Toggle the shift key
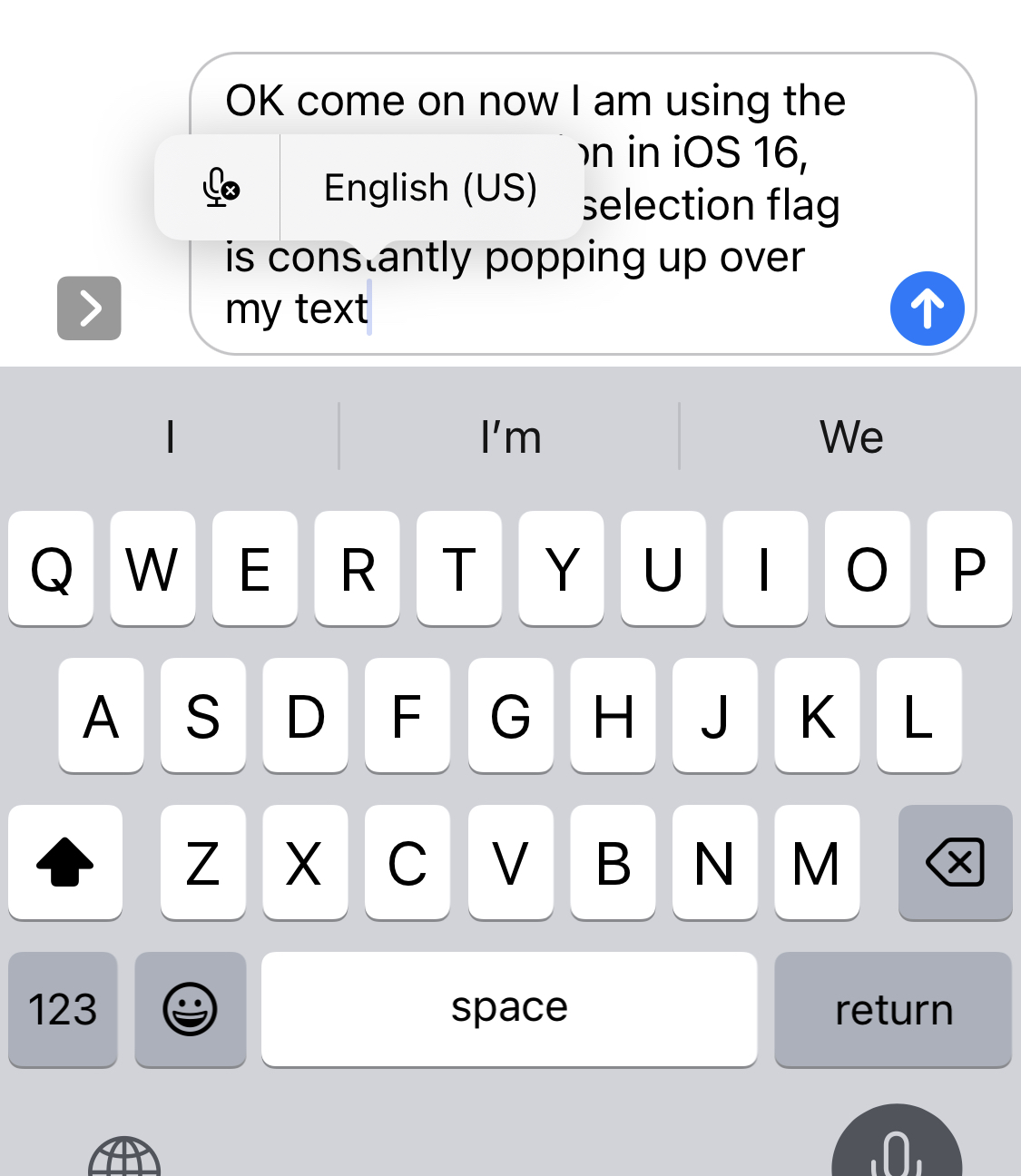Viewport: 1021px width, 1176px height. 65,862
